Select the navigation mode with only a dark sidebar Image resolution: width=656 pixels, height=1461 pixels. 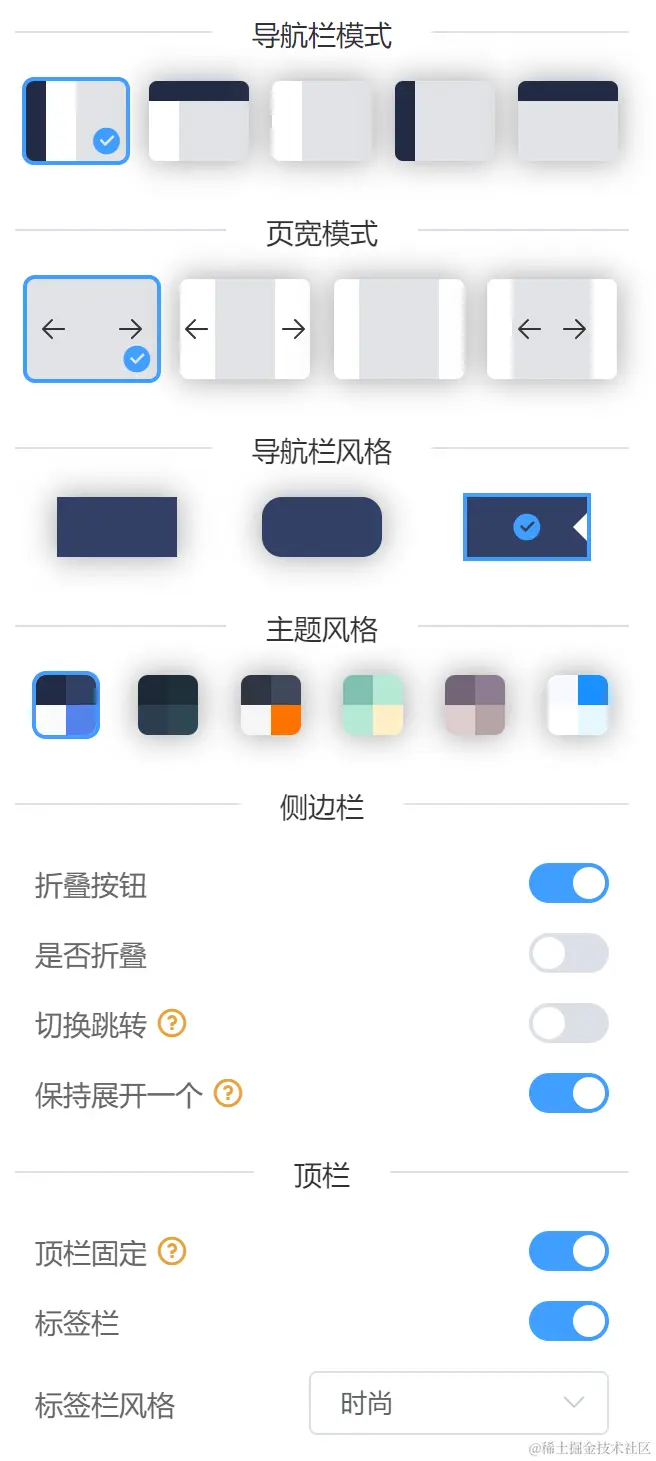click(x=444, y=121)
